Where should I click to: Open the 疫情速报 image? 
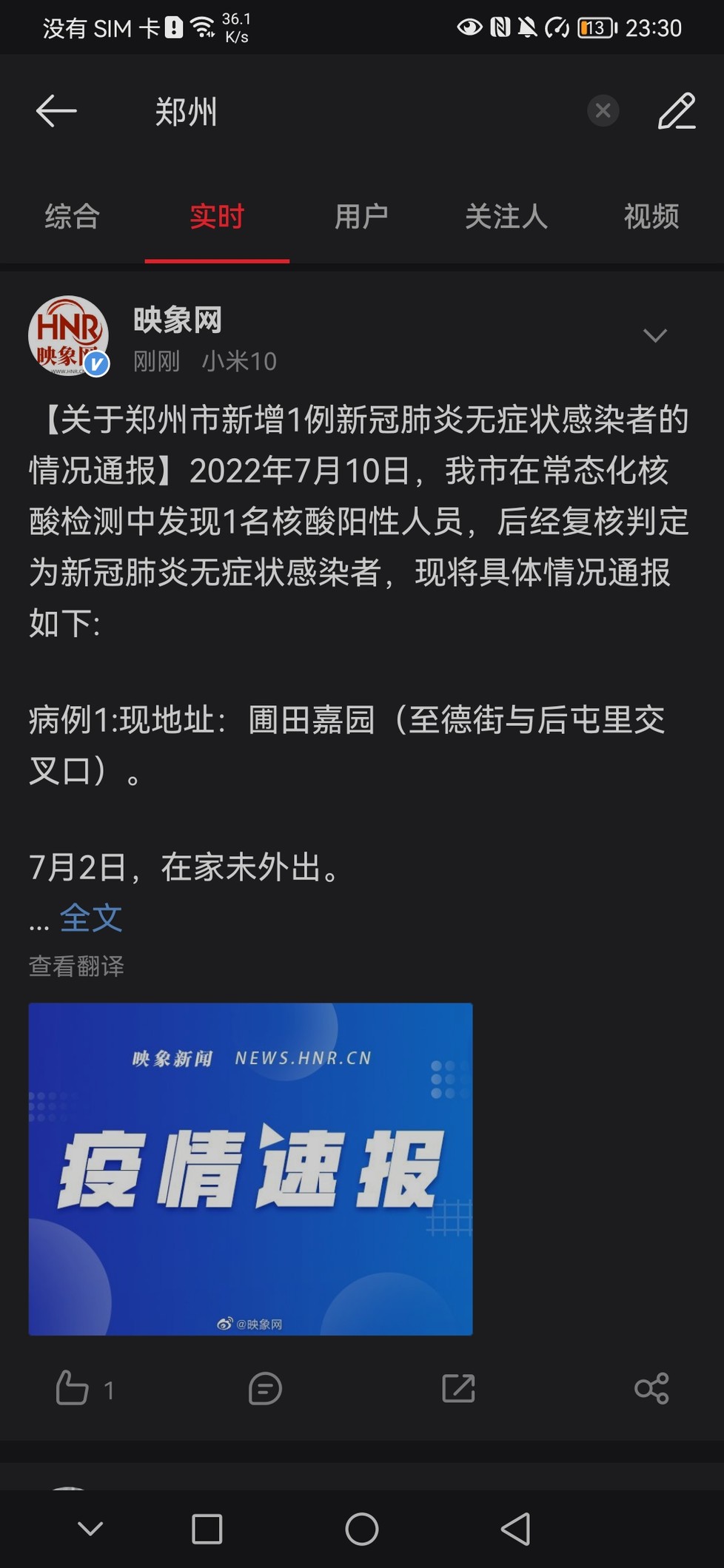click(x=250, y=1169)
